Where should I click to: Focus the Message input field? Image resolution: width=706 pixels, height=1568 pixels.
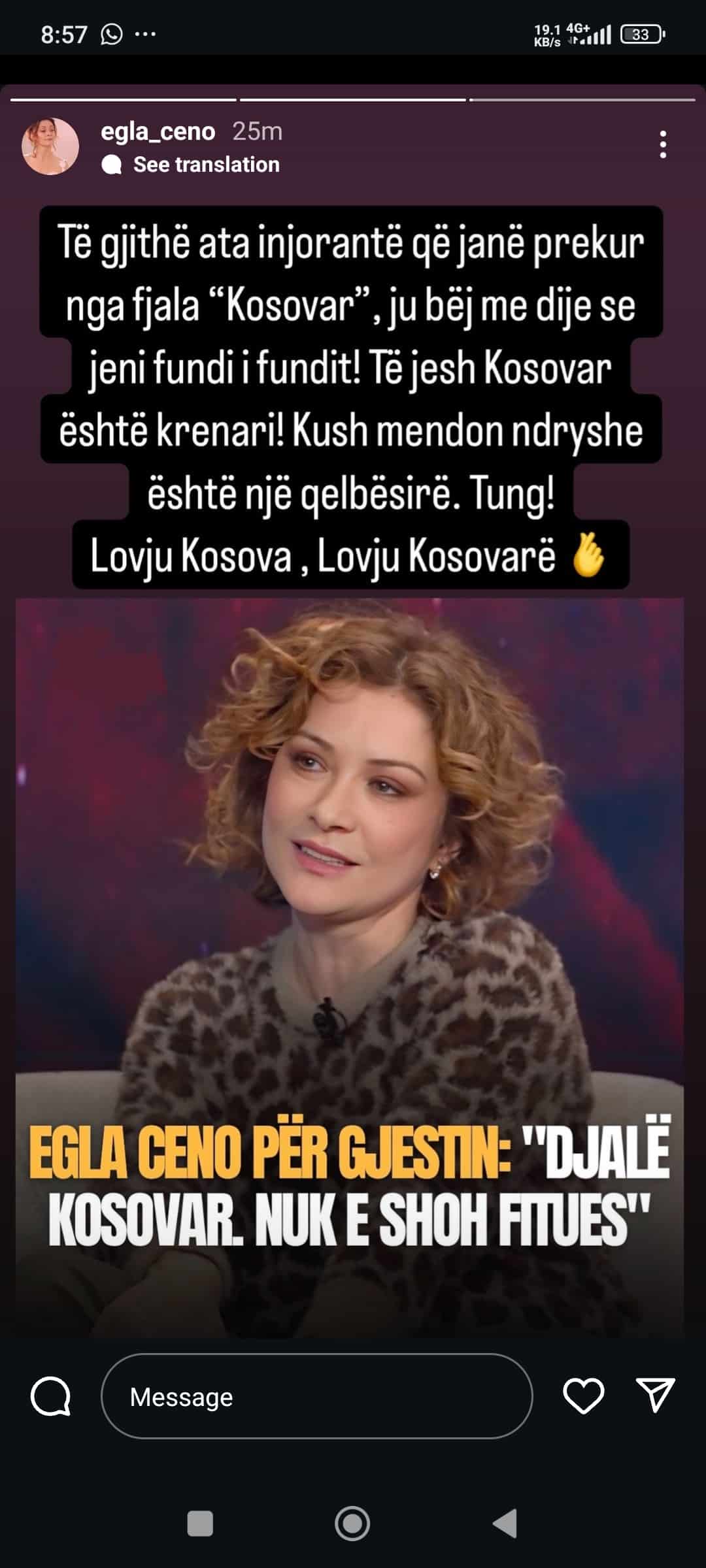click(316, 1397)
